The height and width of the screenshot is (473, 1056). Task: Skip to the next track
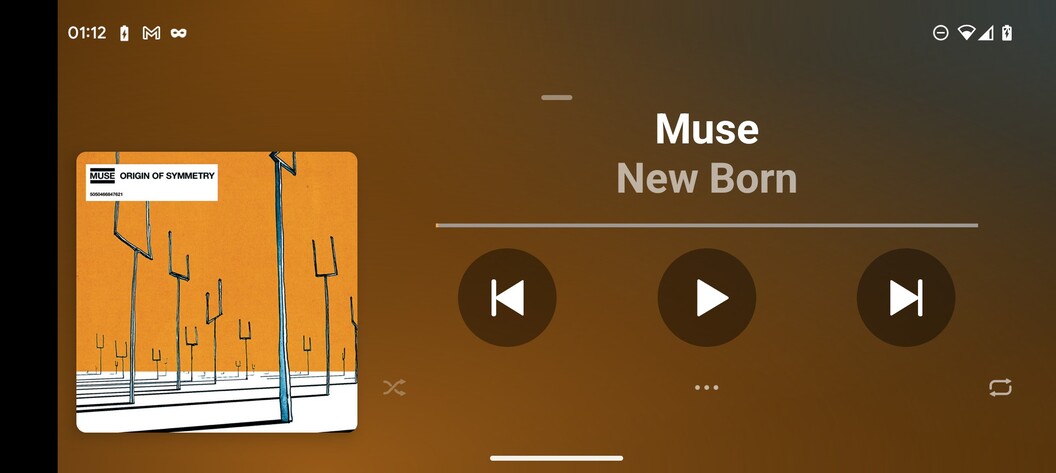pos(906,298)
